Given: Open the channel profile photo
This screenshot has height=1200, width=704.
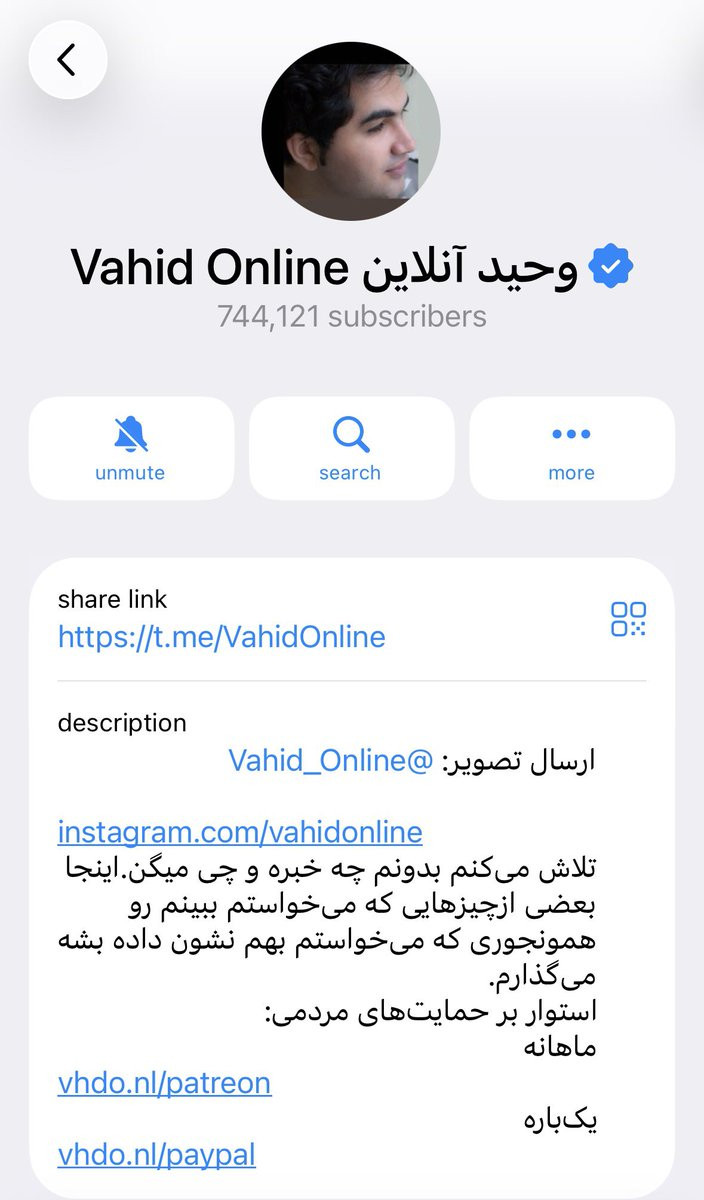Looking at the screenshot, I should 351,131.
